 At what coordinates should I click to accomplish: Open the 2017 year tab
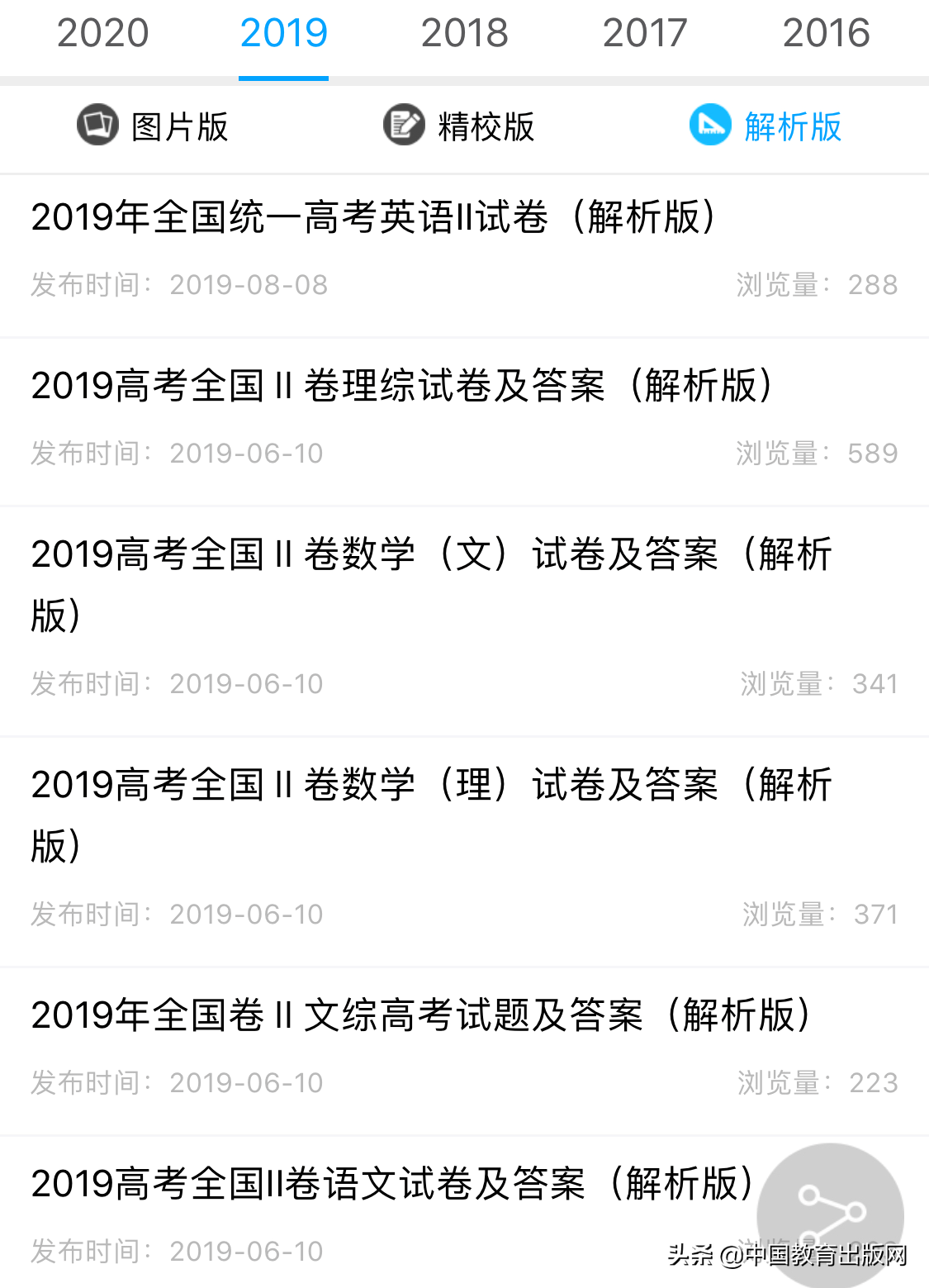[x=645, y=35]
